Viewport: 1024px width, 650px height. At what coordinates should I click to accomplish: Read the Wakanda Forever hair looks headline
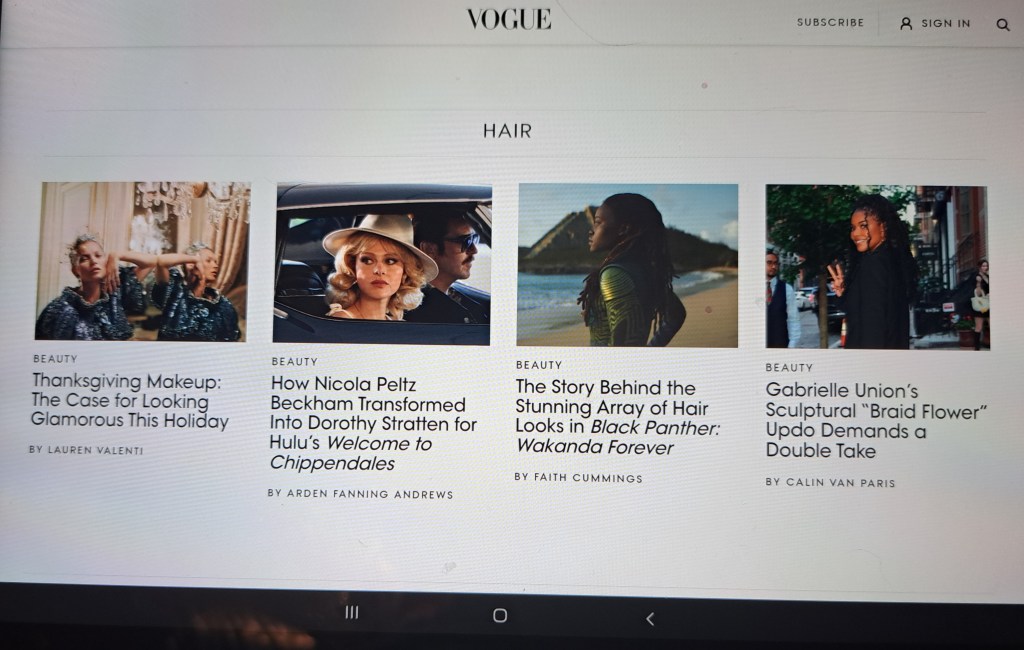pyautogui.click(x=616, y=417)
